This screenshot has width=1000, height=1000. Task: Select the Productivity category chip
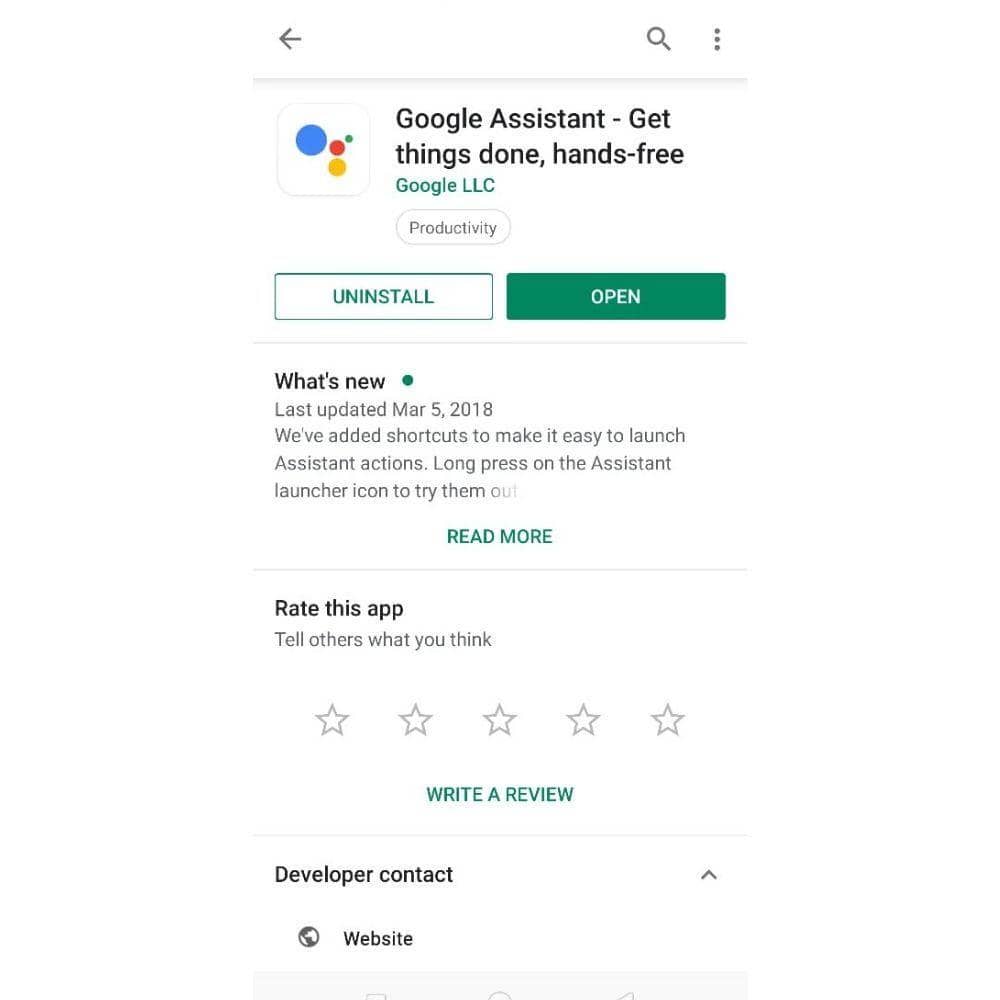(453, 228)
